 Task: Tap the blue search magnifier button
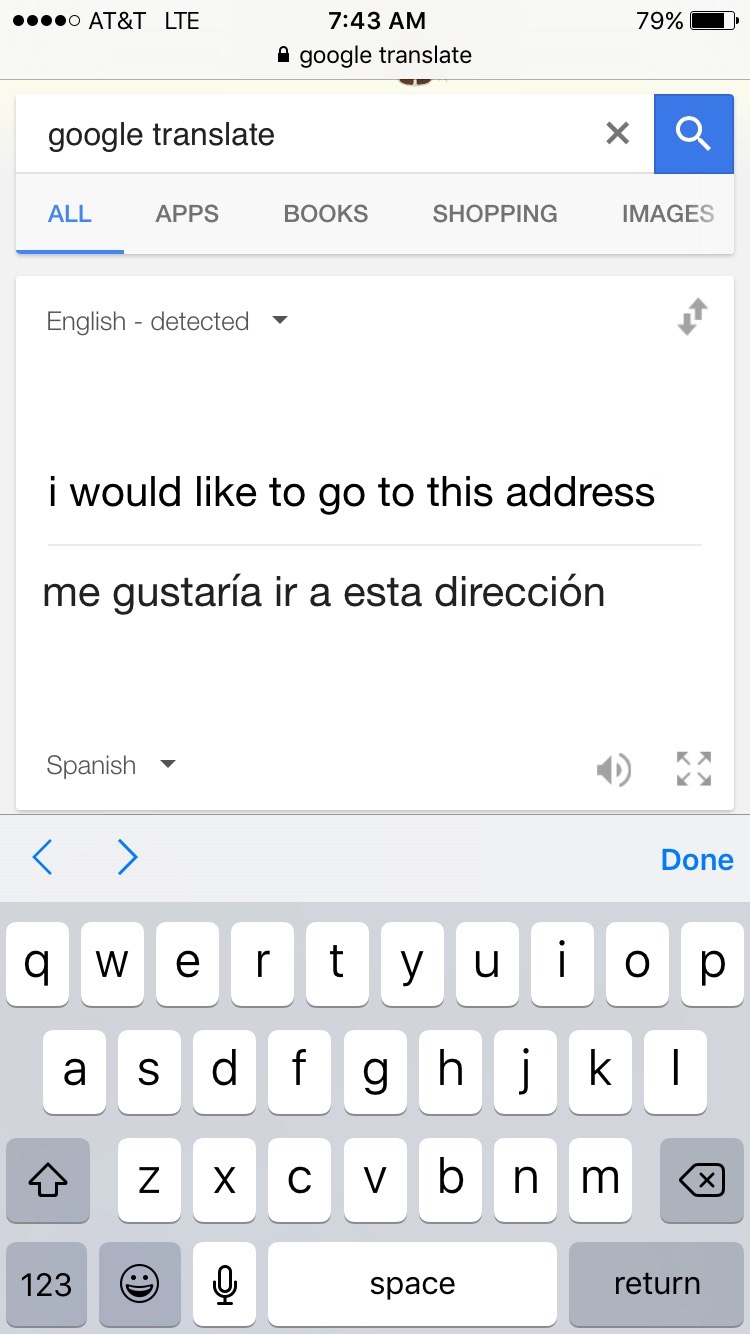(x=693, y=133)
